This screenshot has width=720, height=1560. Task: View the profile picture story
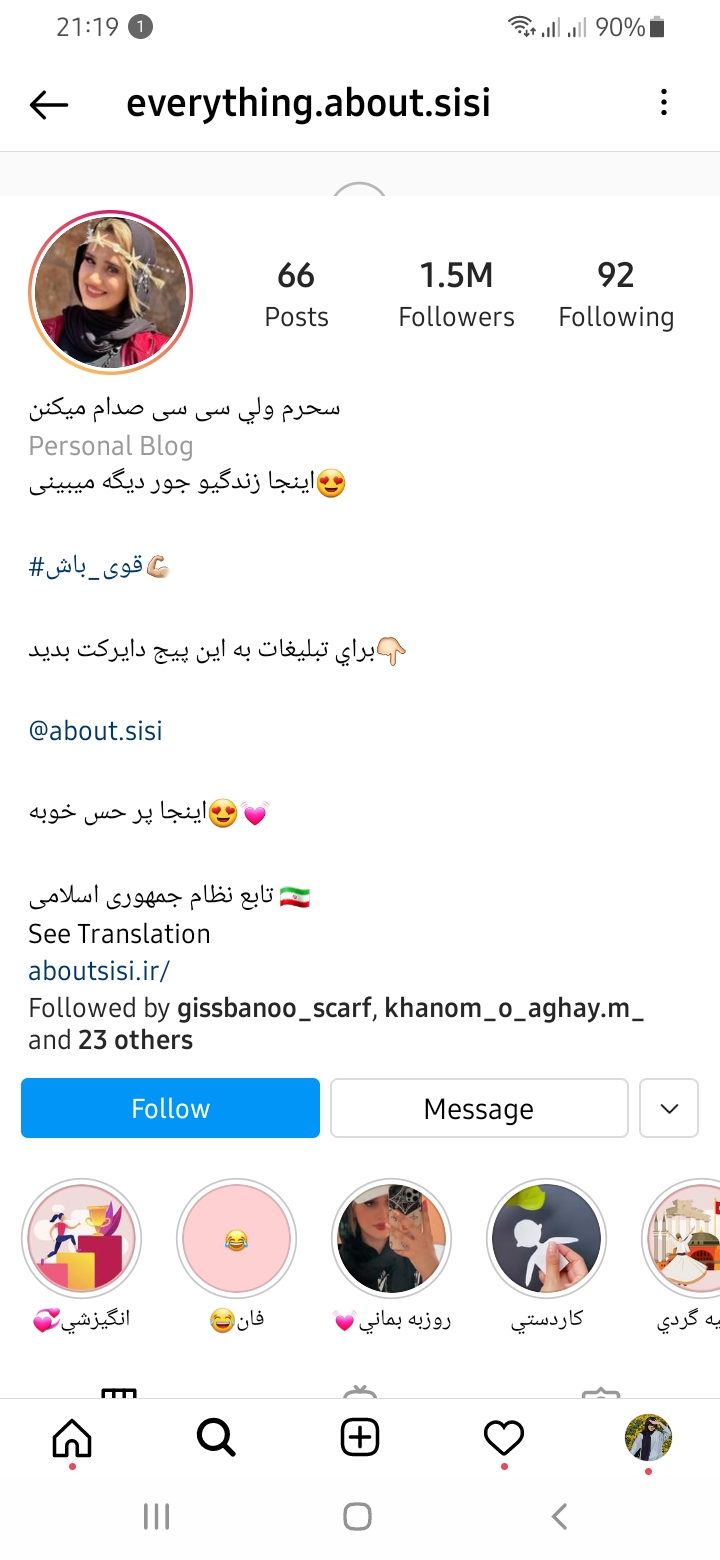coord(110,292)
